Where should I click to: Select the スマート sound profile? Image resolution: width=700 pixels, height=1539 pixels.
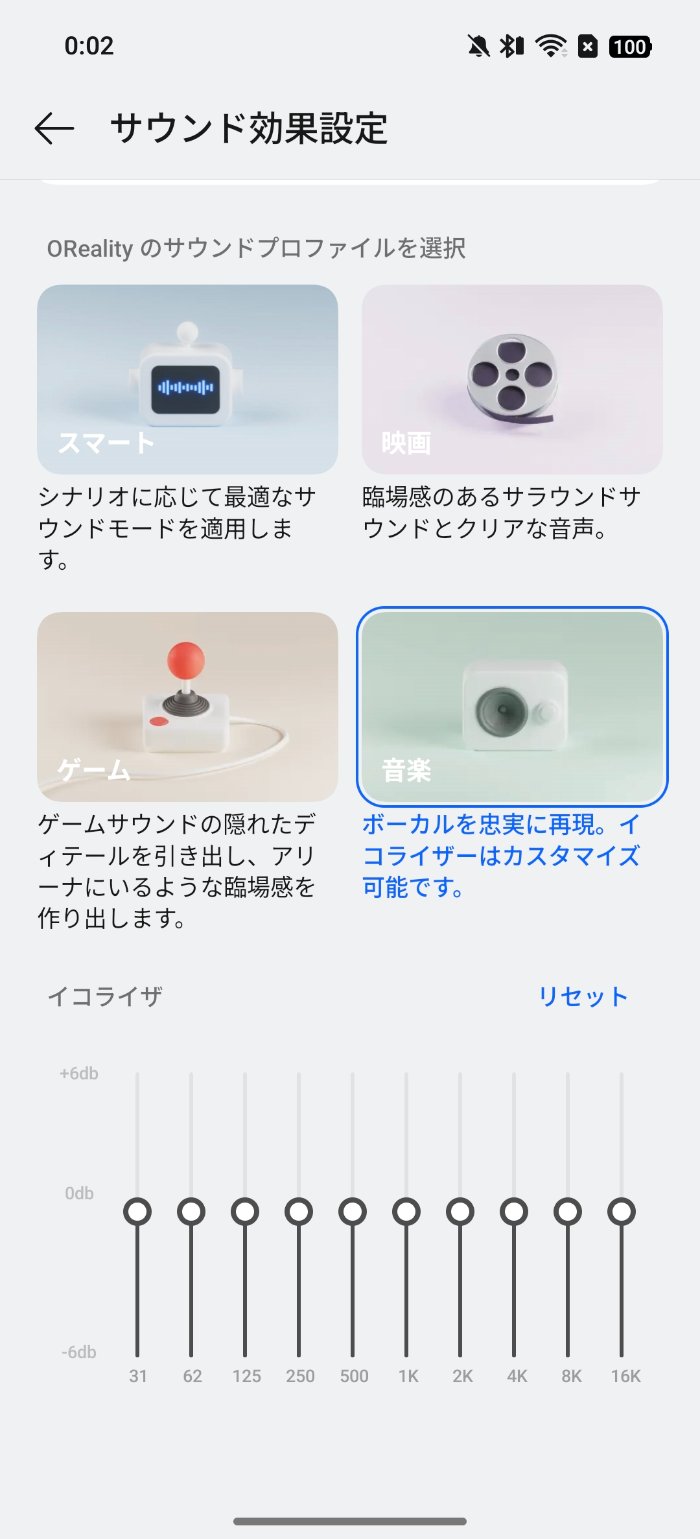(187, 379)
